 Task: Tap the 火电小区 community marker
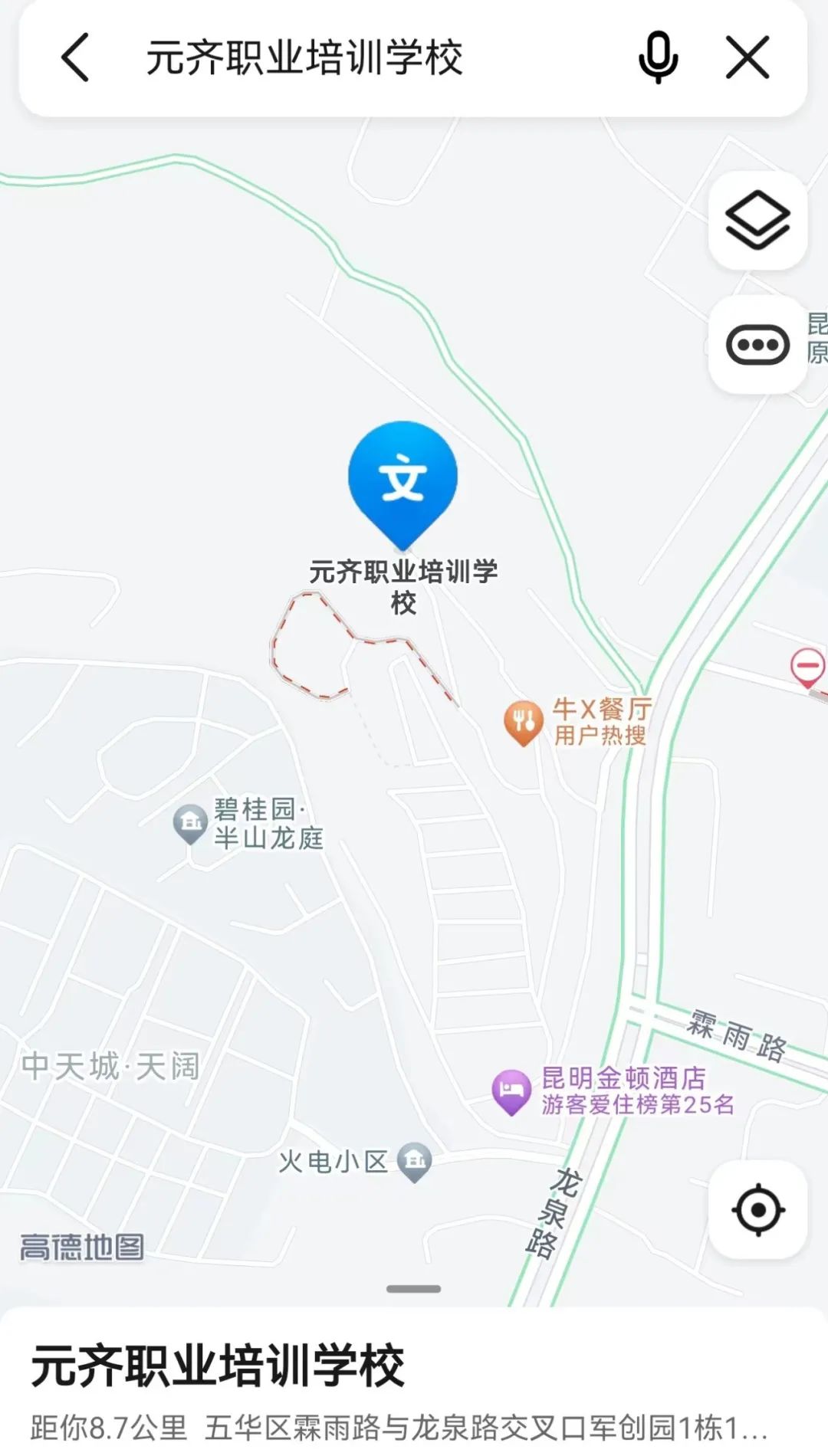(415, 1159)
